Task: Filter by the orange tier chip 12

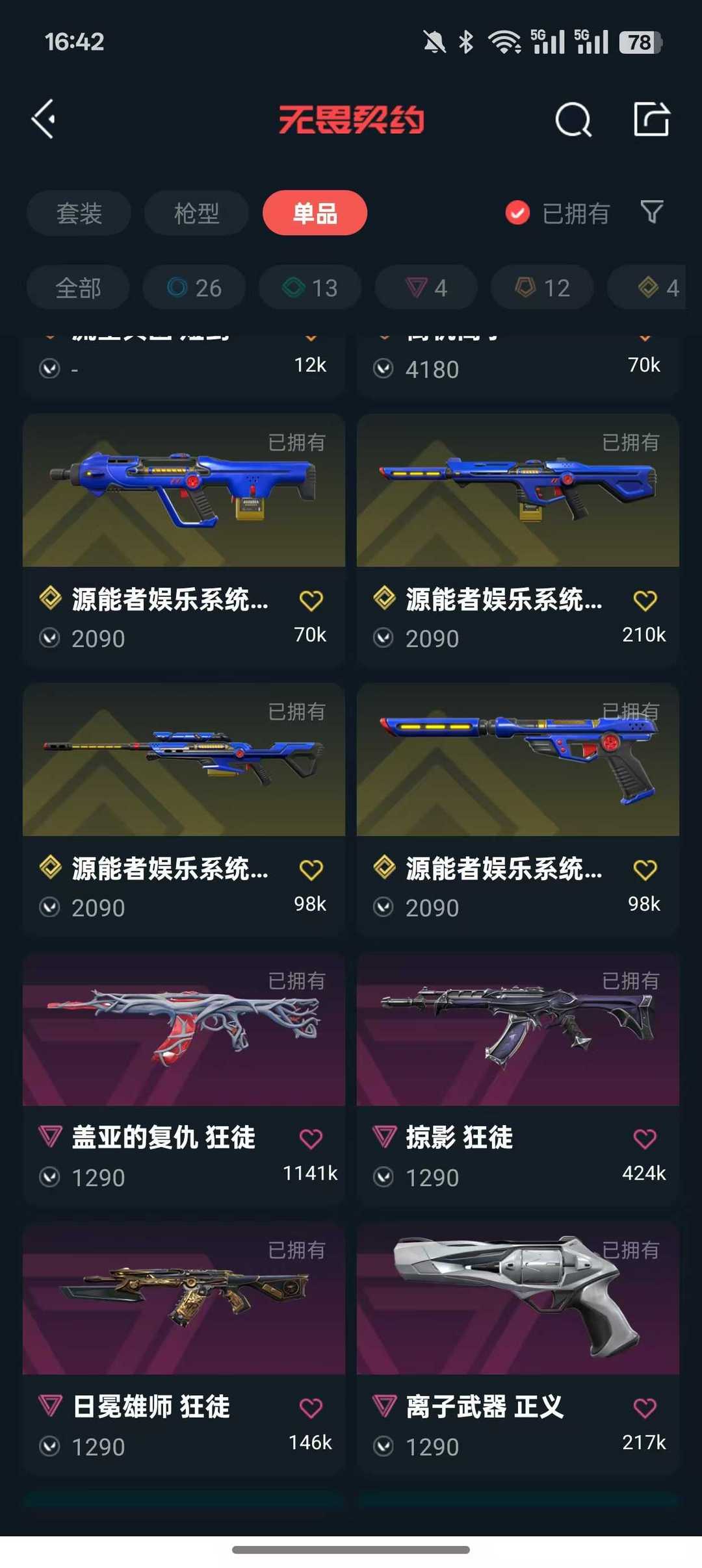Action: click(542, 288)
